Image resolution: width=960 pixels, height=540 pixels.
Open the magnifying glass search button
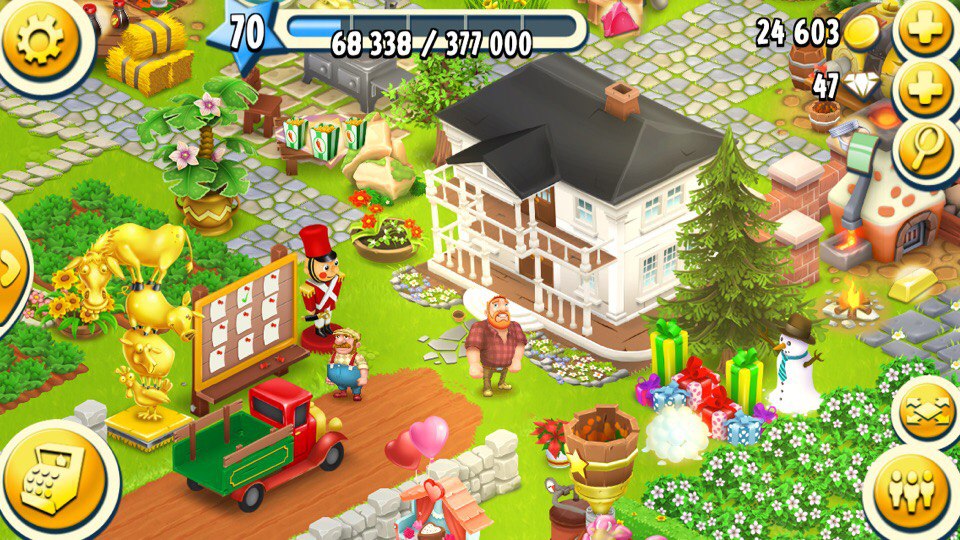(926, 150)
